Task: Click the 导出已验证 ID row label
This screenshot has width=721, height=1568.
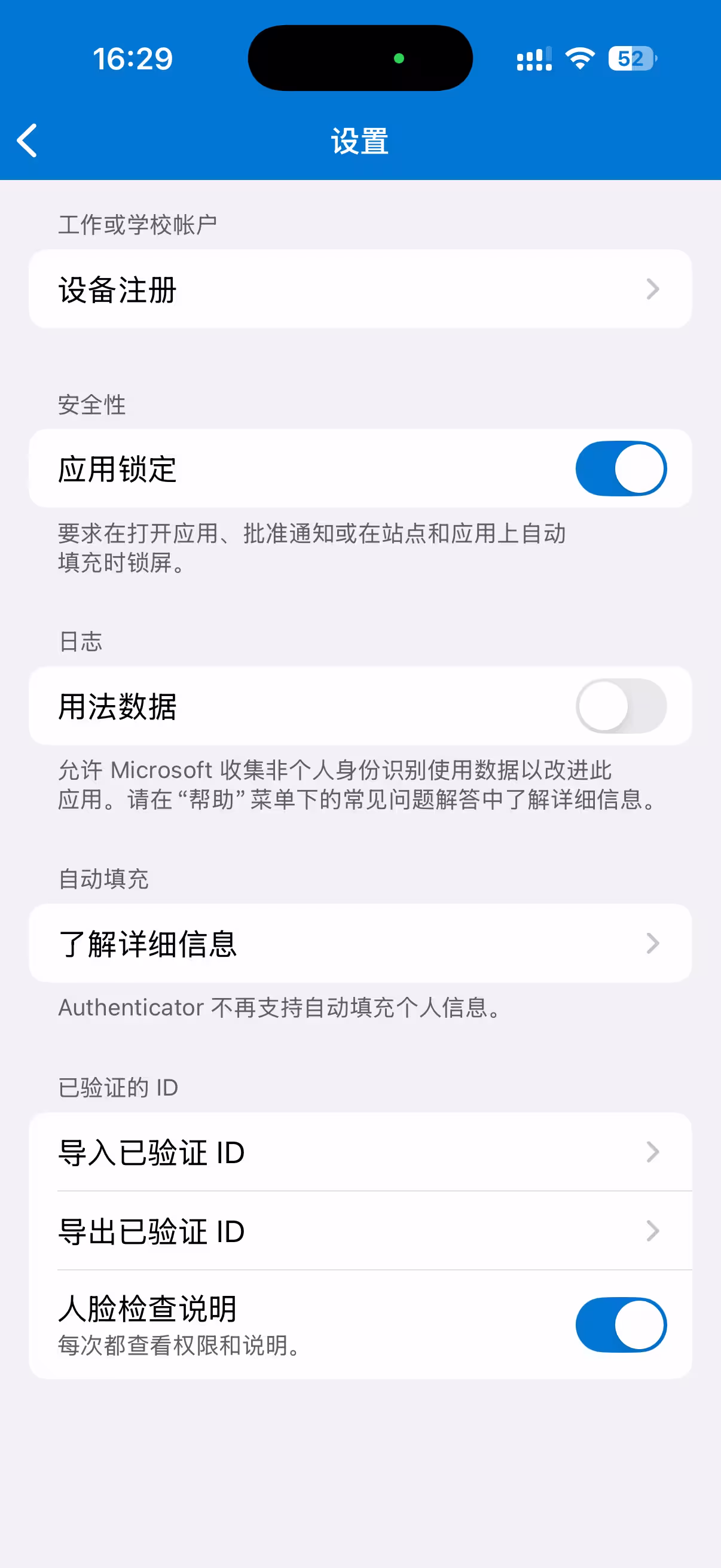Action: [x=151, y=1231]
